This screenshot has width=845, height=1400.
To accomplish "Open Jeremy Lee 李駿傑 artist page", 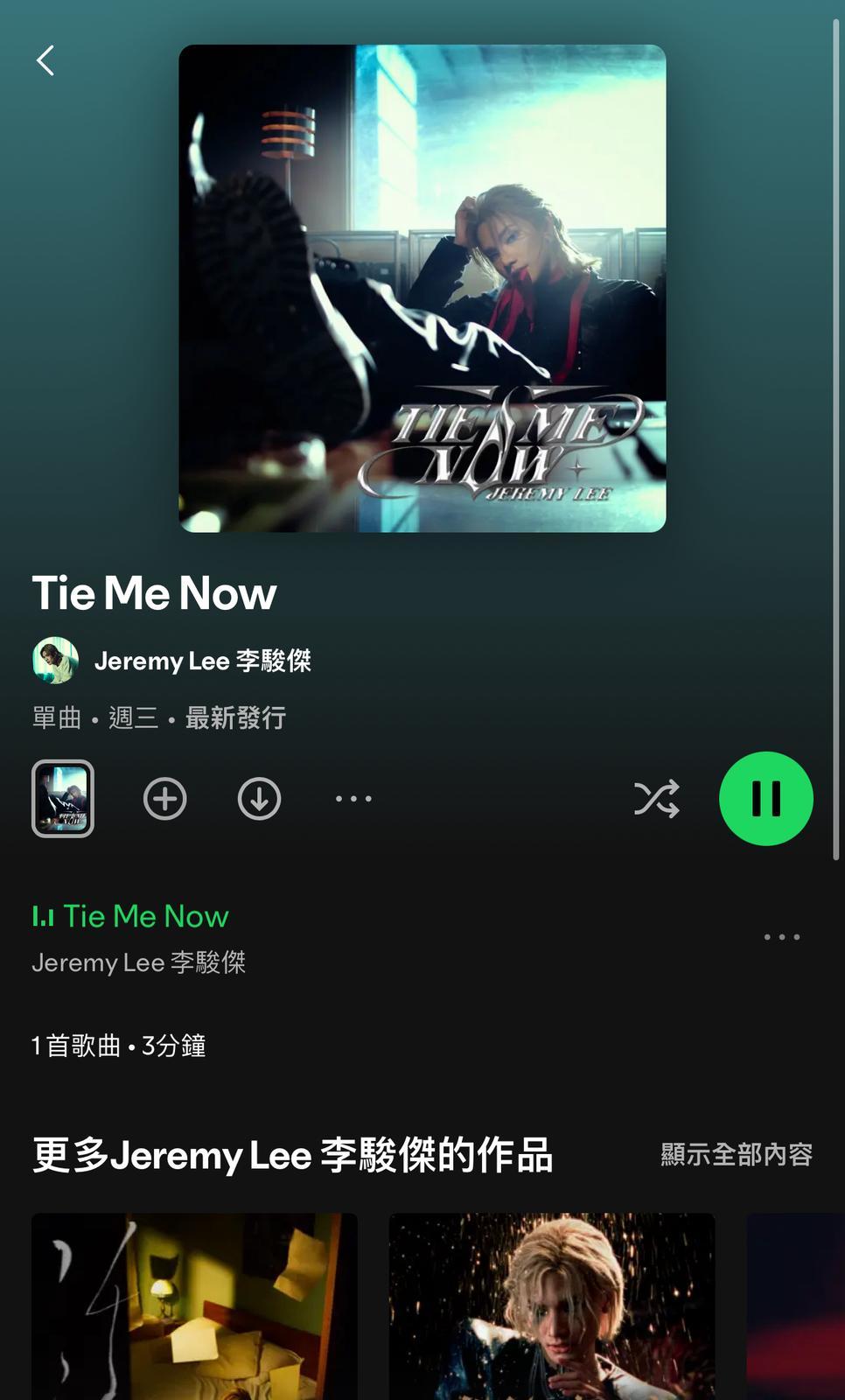I will 201,661.
